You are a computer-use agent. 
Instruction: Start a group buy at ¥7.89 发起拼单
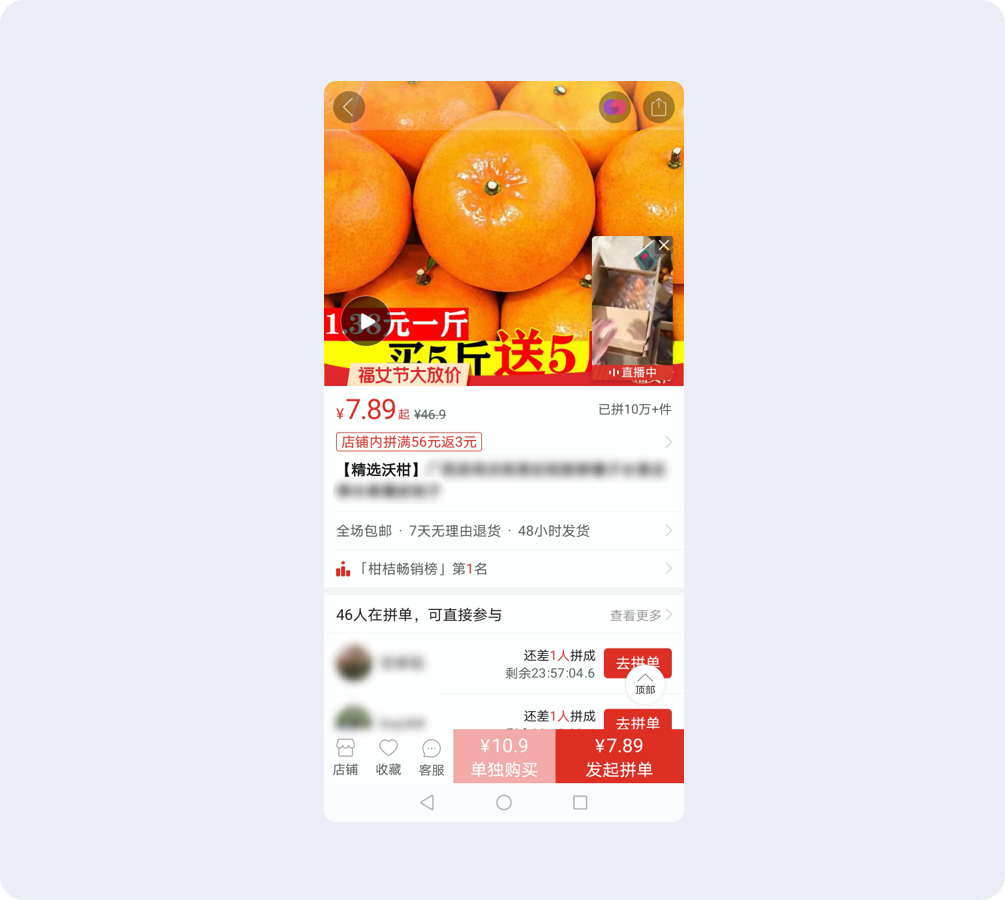coord(619,757)
